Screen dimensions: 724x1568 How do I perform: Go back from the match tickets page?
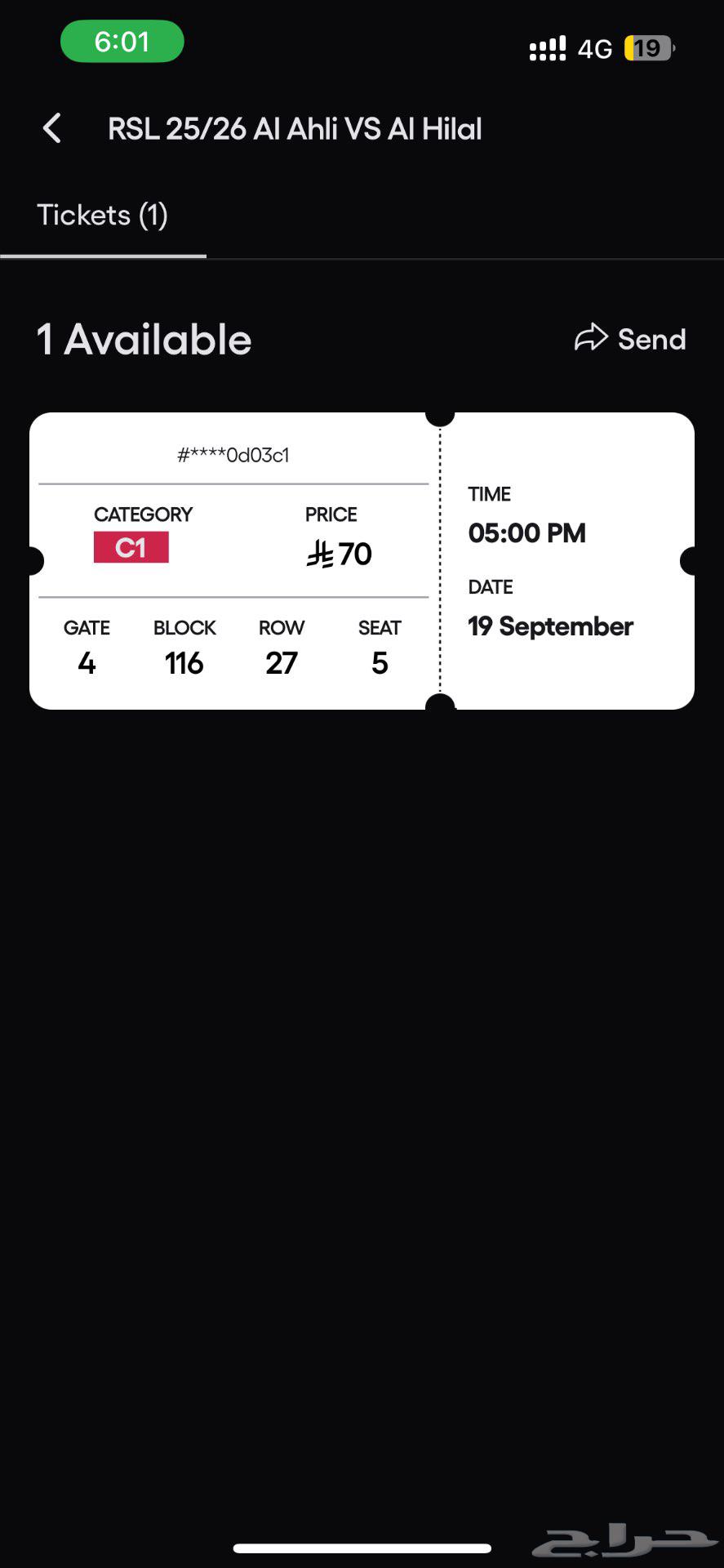[x=52, y=128]
